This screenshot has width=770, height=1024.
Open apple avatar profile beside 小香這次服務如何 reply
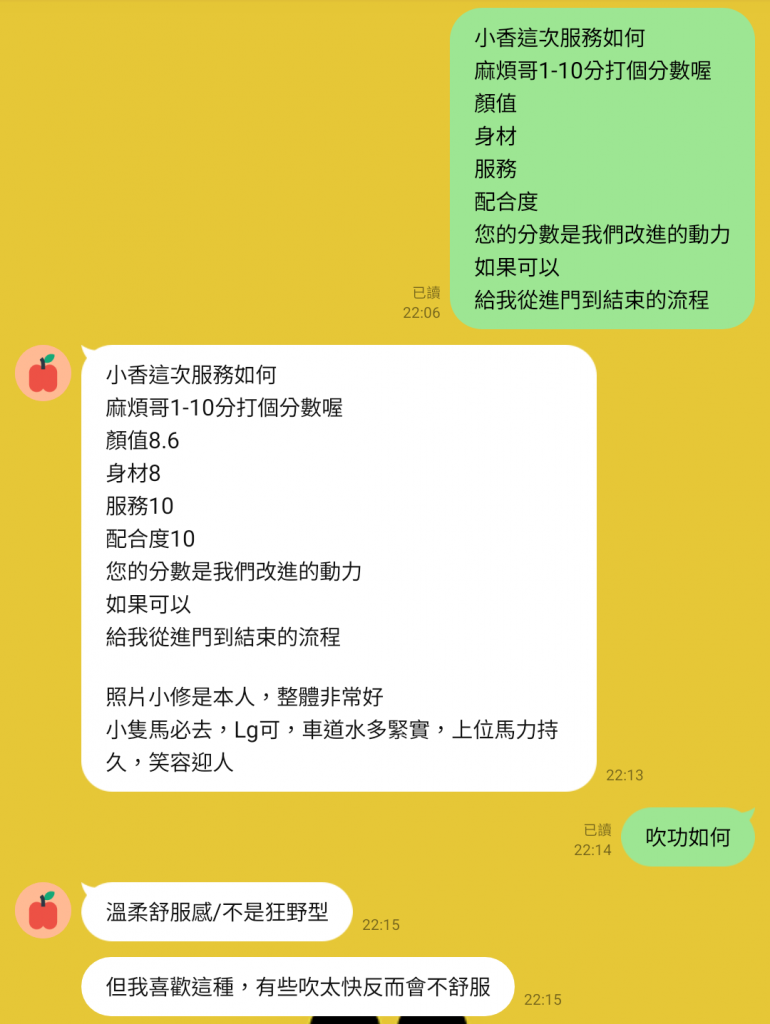click(43, 373)
